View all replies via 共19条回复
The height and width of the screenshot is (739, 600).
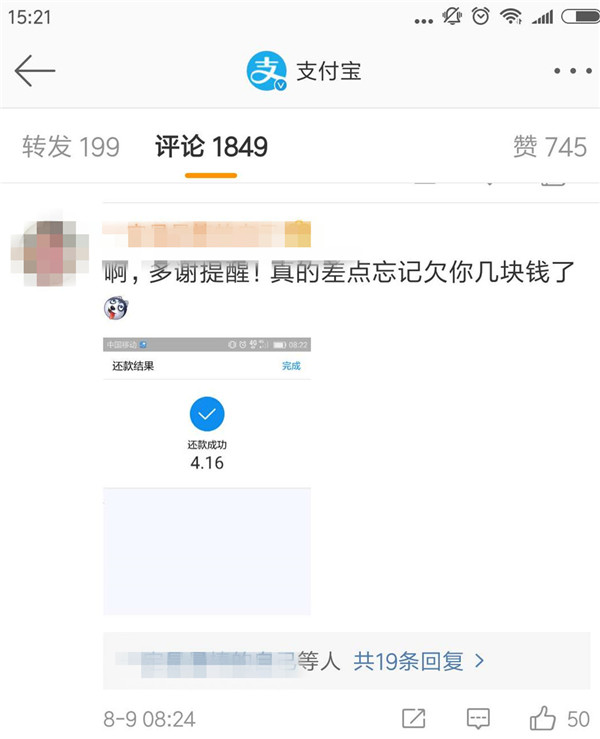[419, 661]
